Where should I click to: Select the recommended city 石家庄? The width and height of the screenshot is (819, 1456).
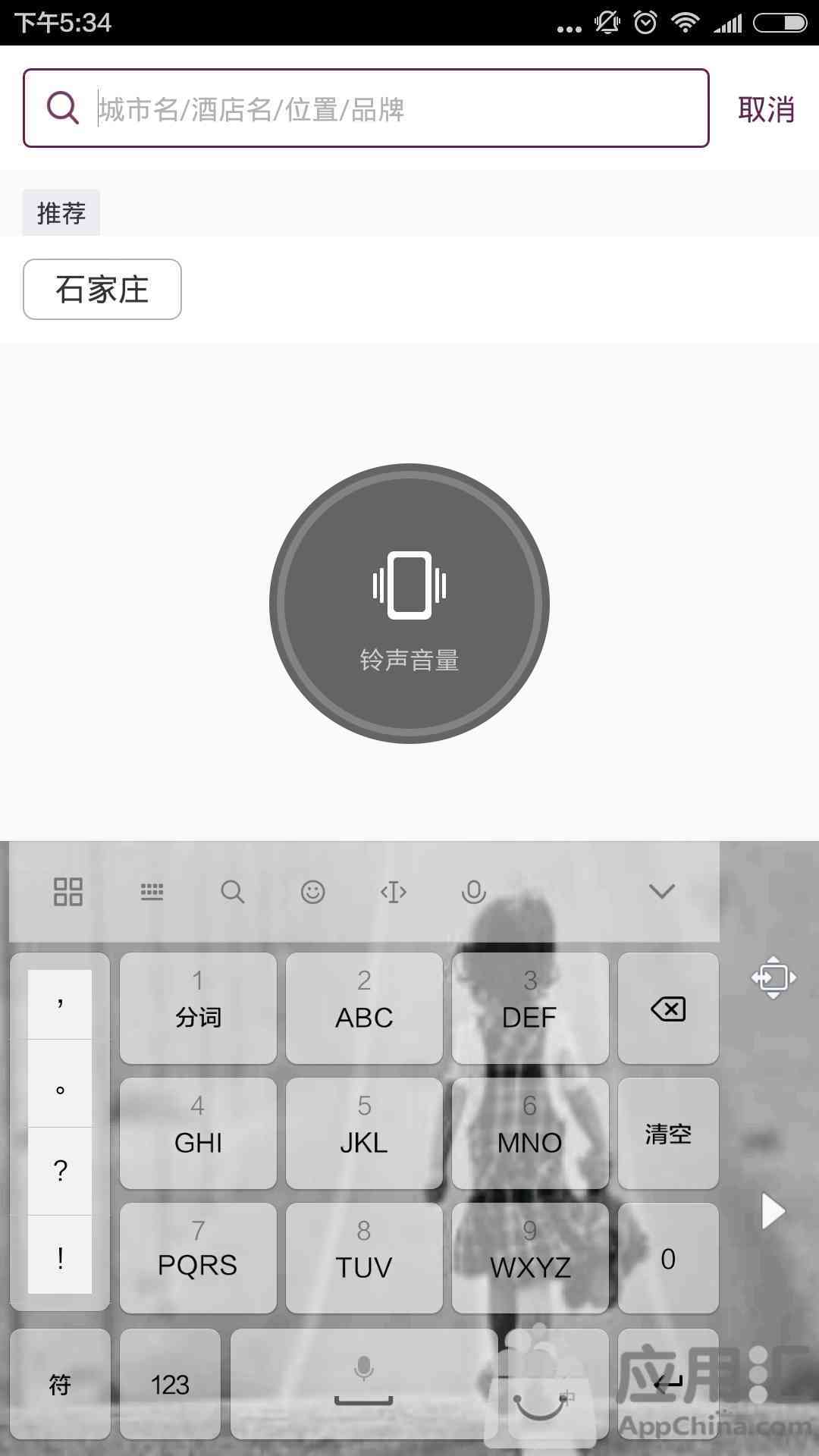coord(102,289)
